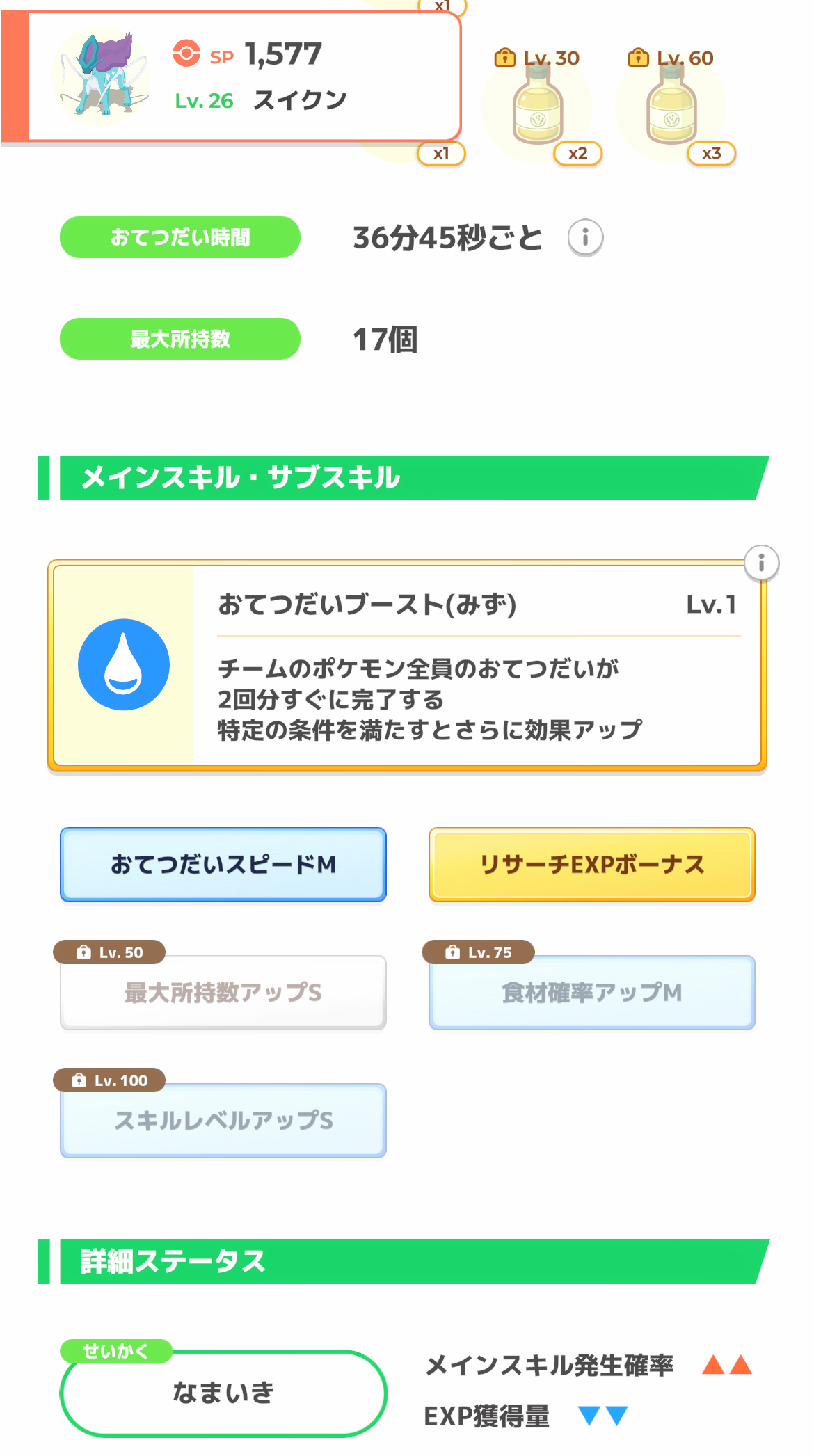Open the help info next to おてつだい時間

[584, 237]
